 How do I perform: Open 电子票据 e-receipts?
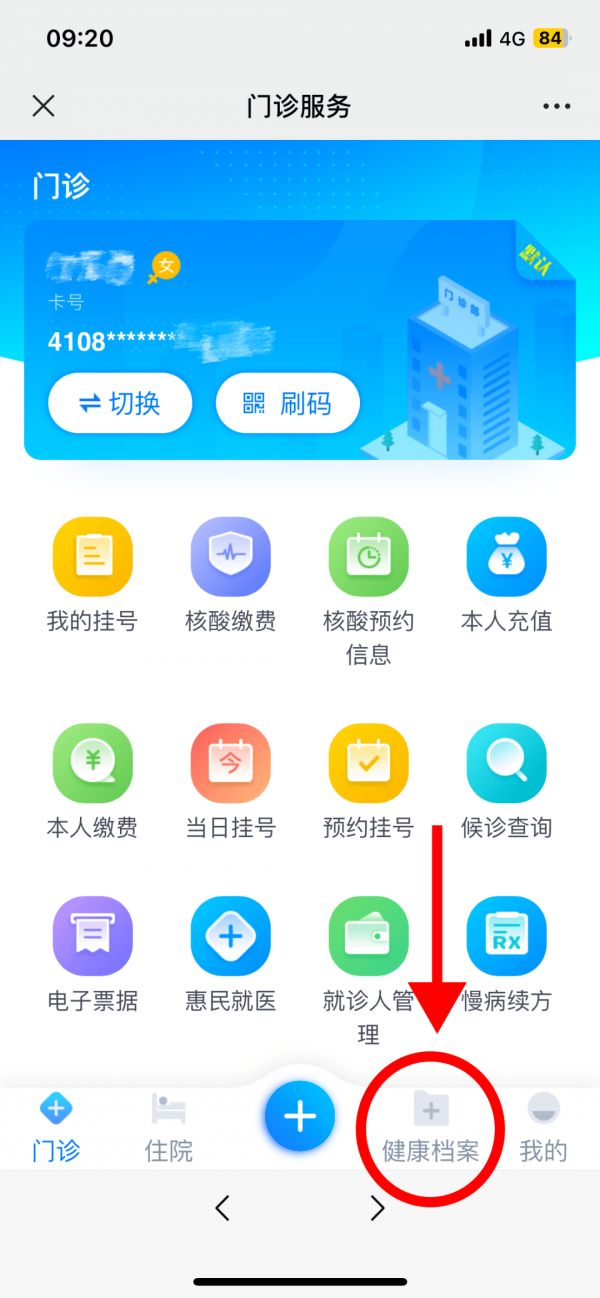[x=92, y=955]
